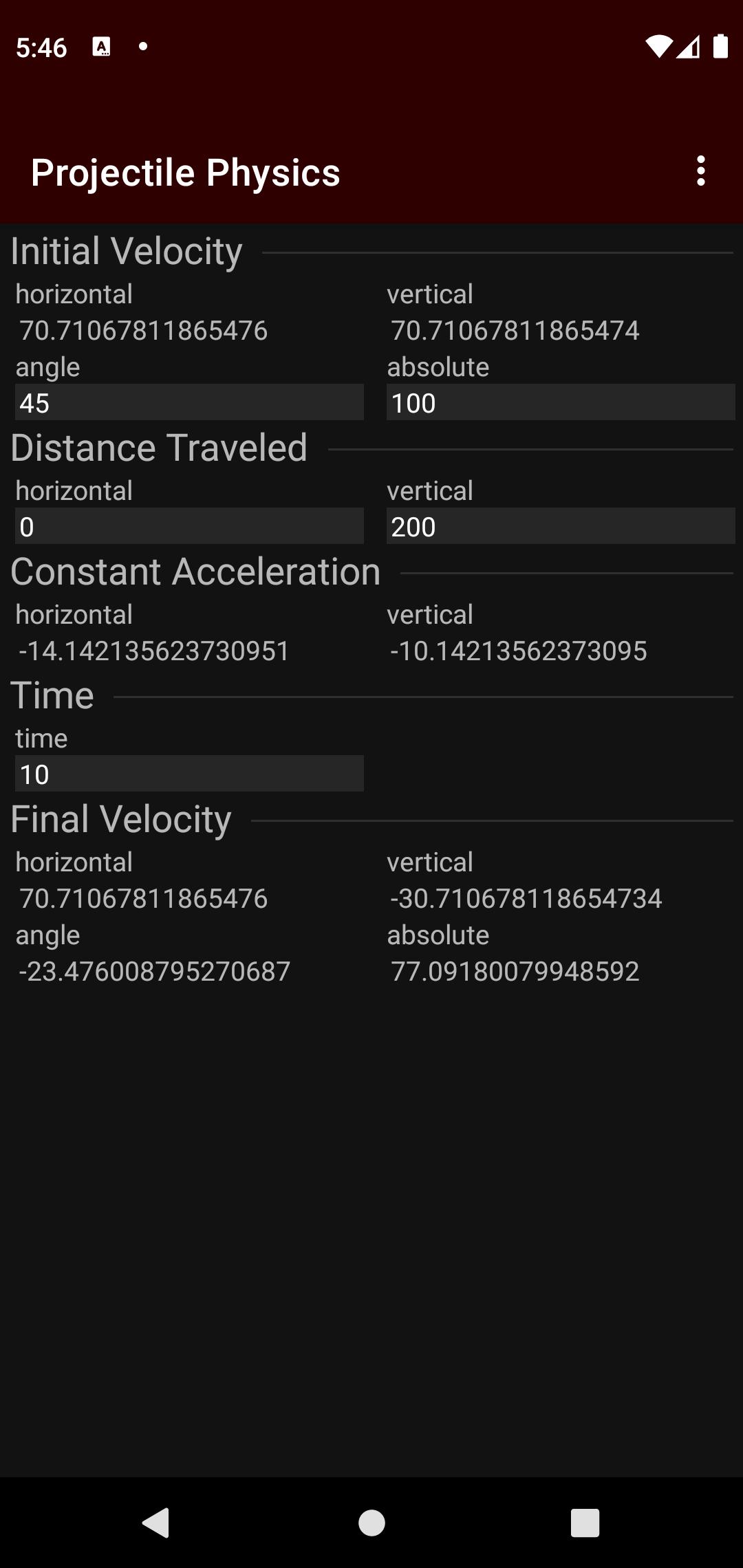Tap the Distance Traveled heading
Image resolution: width=743 pixels, height=1568 pixels.
[159, 447]
